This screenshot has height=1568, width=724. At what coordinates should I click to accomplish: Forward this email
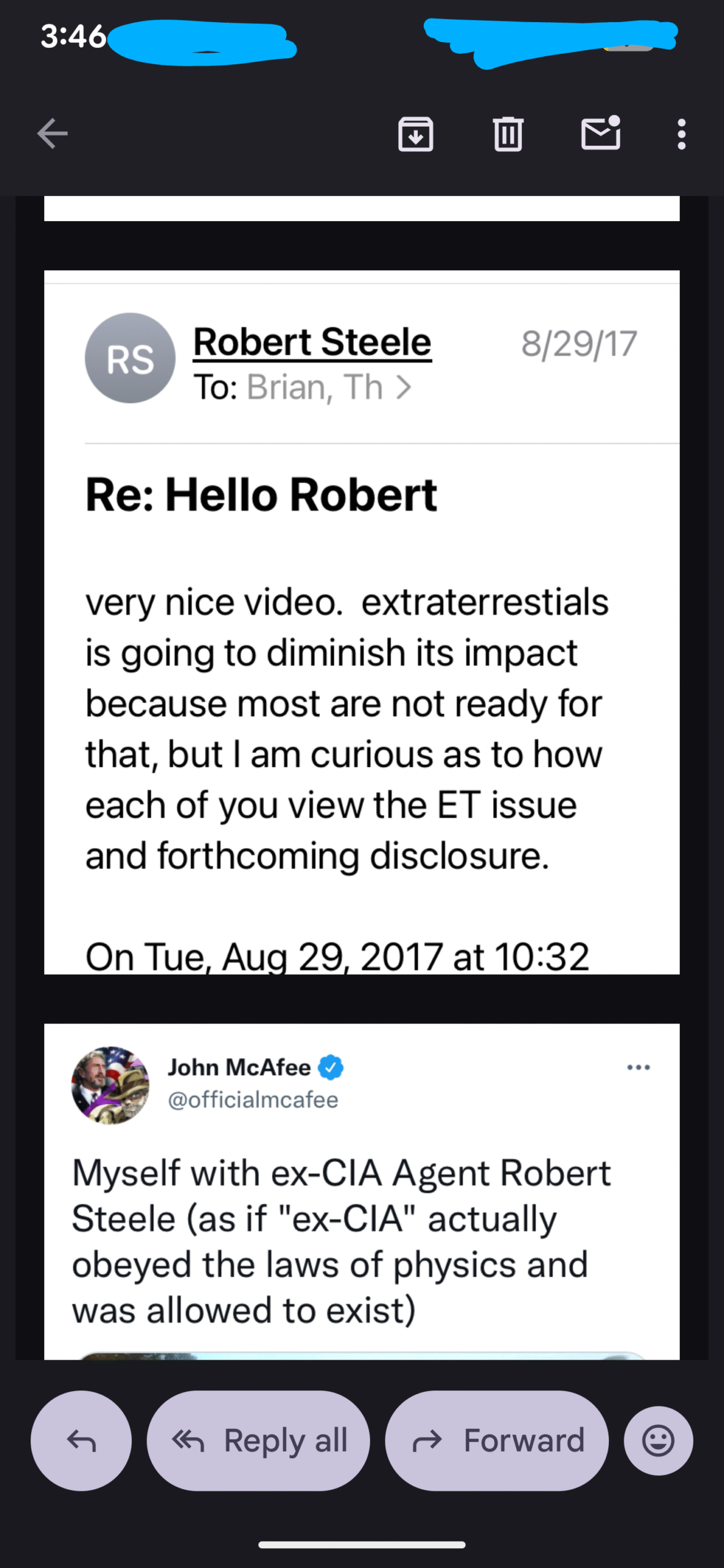[497, 1441]
